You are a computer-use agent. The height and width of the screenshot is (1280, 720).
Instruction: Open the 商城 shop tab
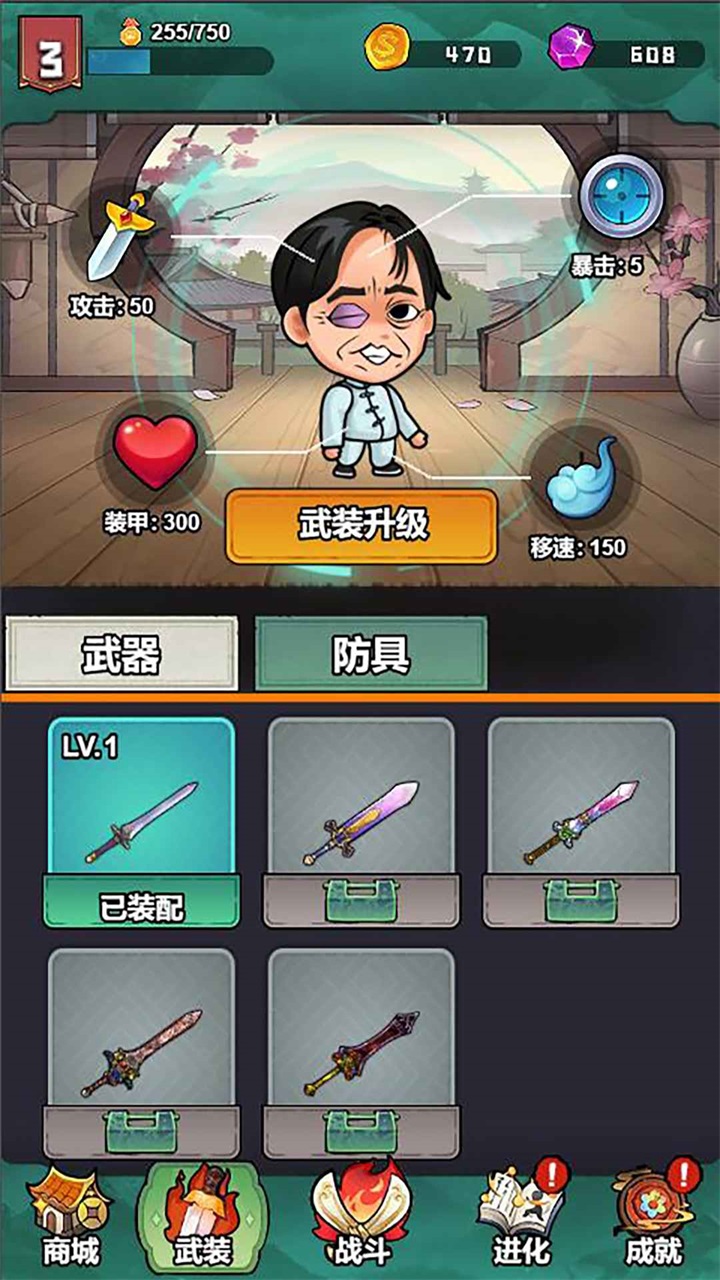click(x=70, y=1222)
